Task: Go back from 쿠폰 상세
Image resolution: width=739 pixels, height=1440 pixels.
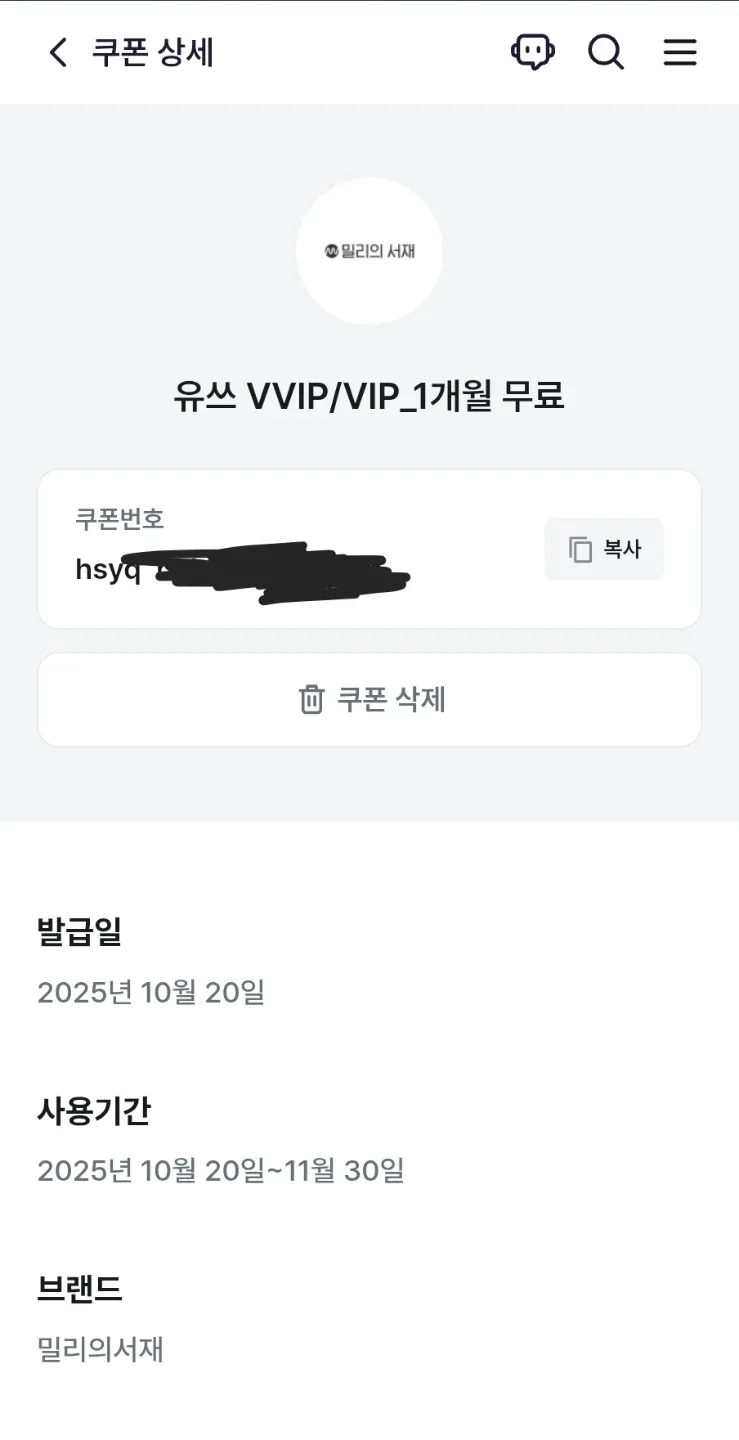Action: click(x=58, y=52)
